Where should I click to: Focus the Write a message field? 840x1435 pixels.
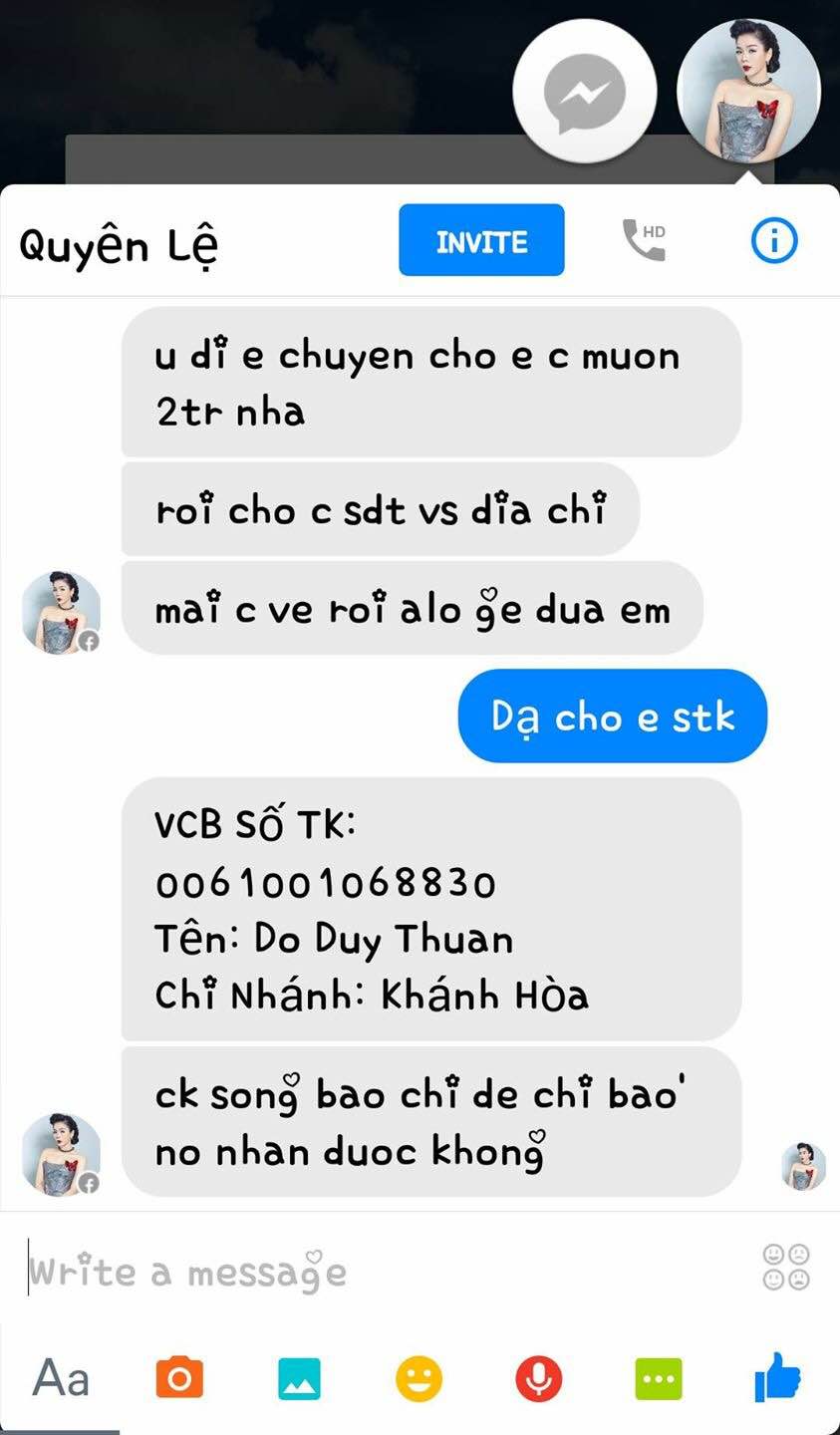tap(379, 1272)
